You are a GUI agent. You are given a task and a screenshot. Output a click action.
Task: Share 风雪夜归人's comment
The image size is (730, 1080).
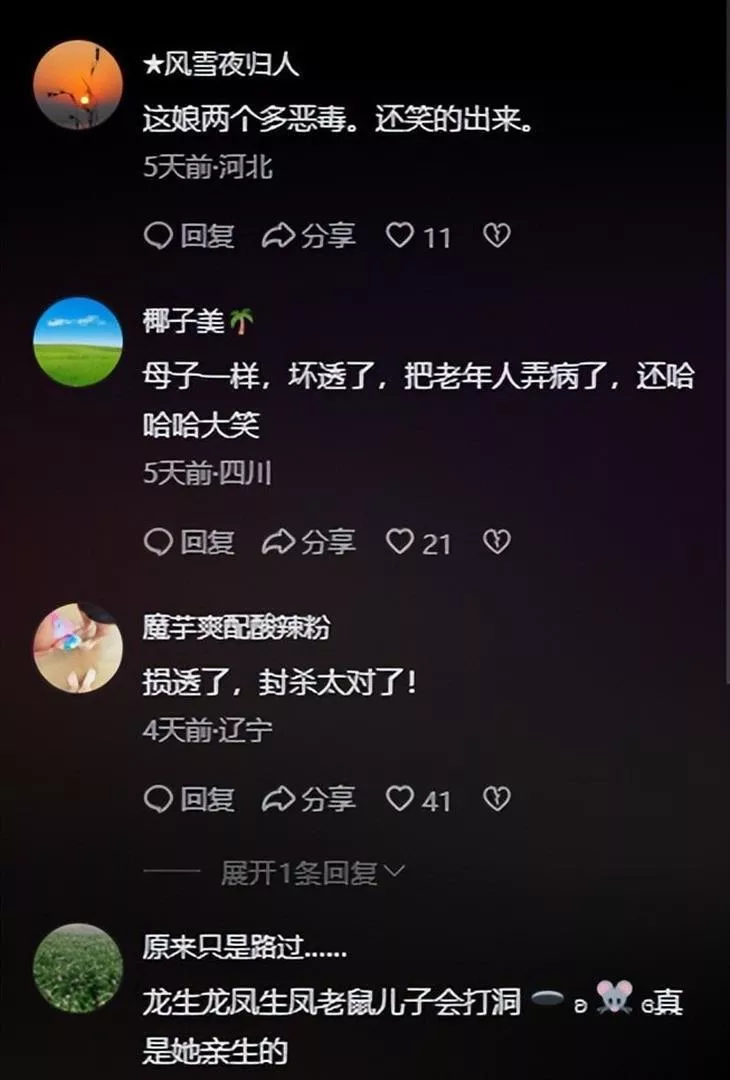pos(308,236)
